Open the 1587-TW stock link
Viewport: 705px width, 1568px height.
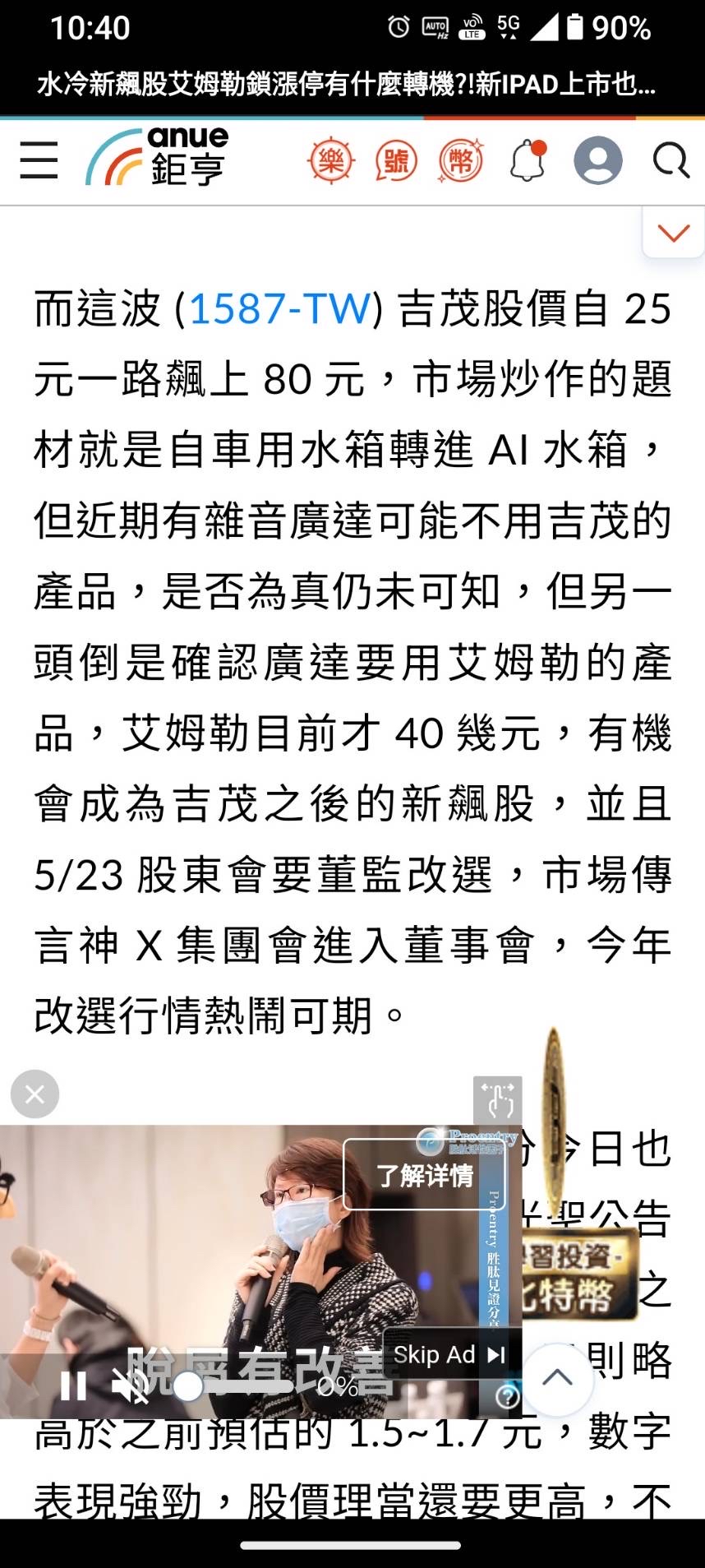click(279, 309)
